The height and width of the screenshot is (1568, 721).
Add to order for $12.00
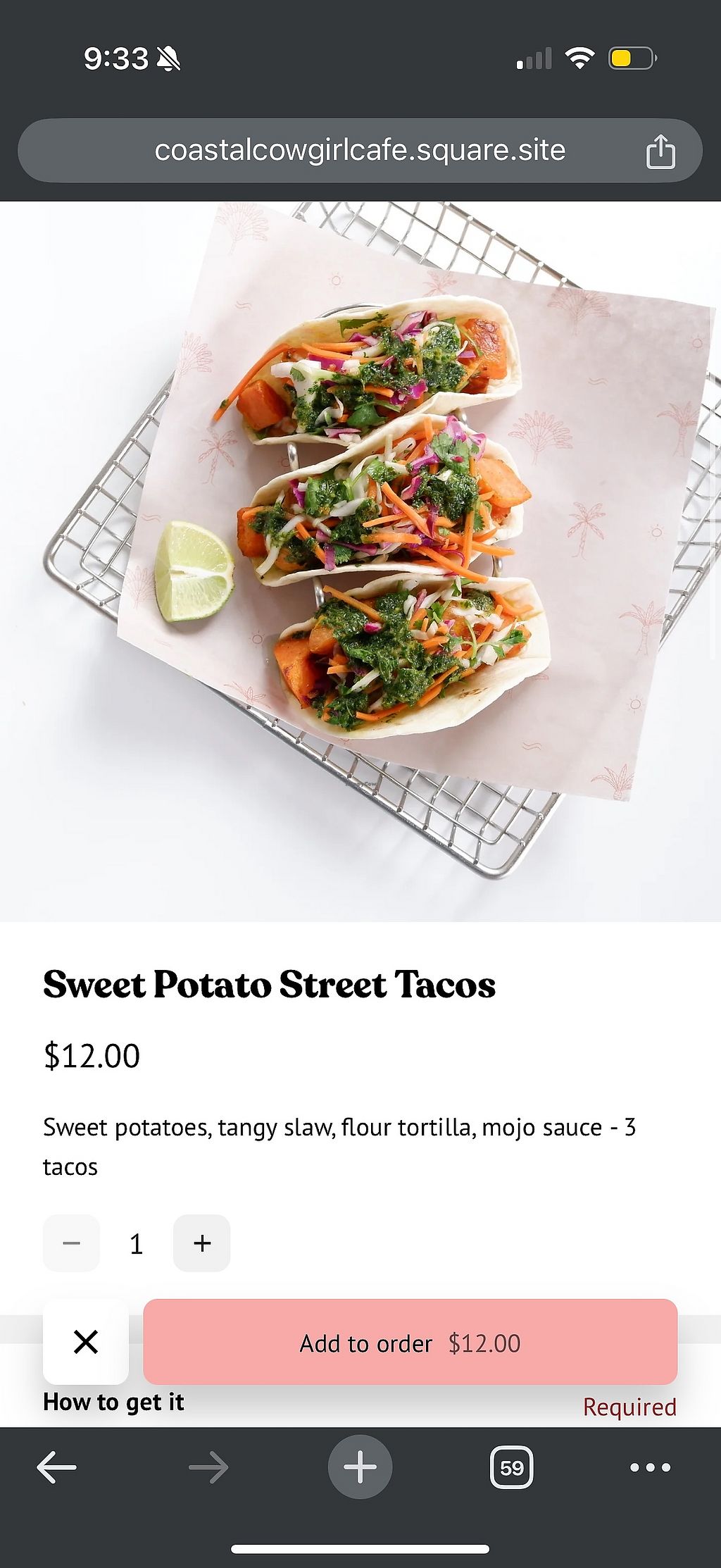coord(410,1343)
